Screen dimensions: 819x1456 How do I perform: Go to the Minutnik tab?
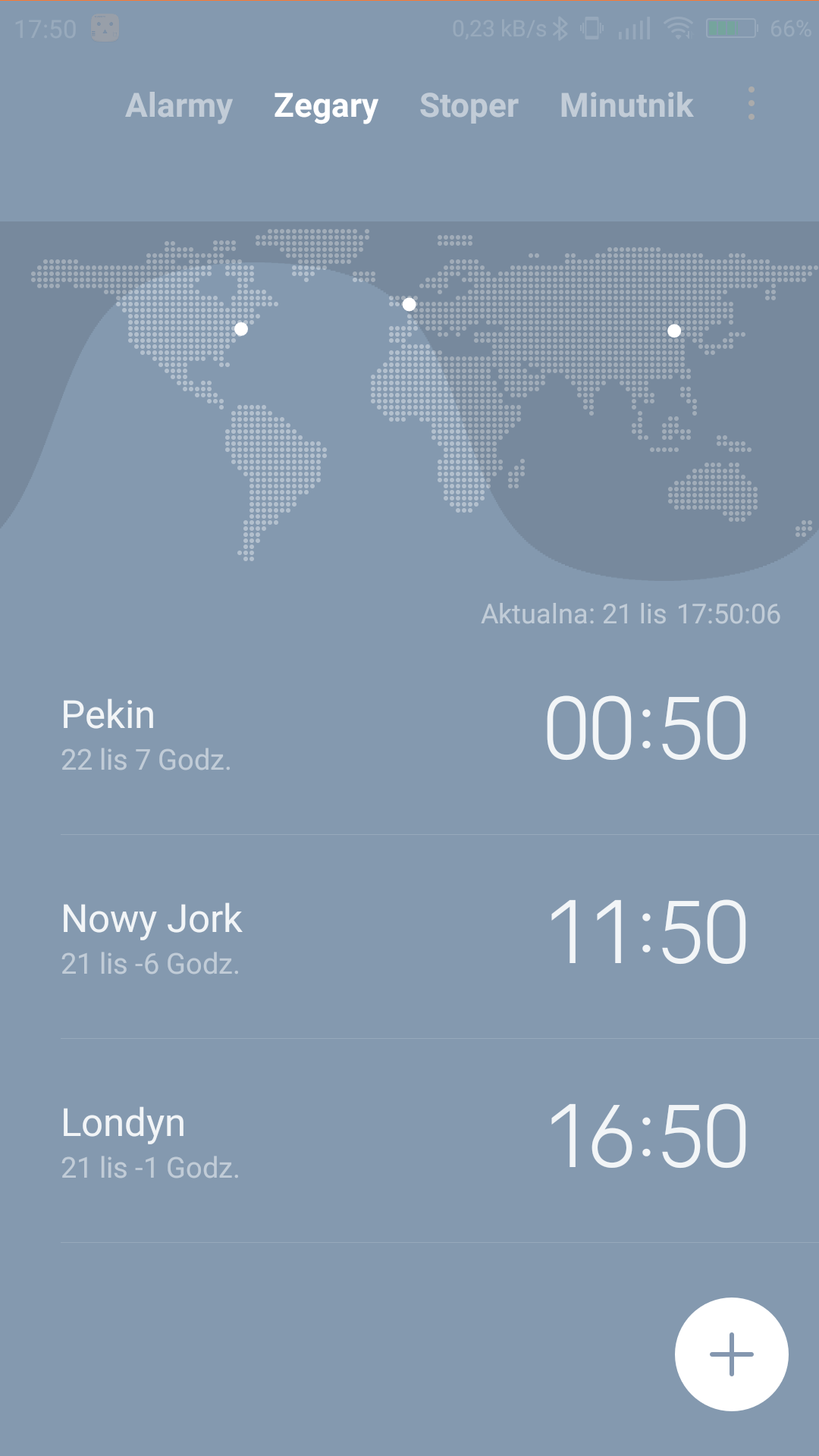[626, 105]
